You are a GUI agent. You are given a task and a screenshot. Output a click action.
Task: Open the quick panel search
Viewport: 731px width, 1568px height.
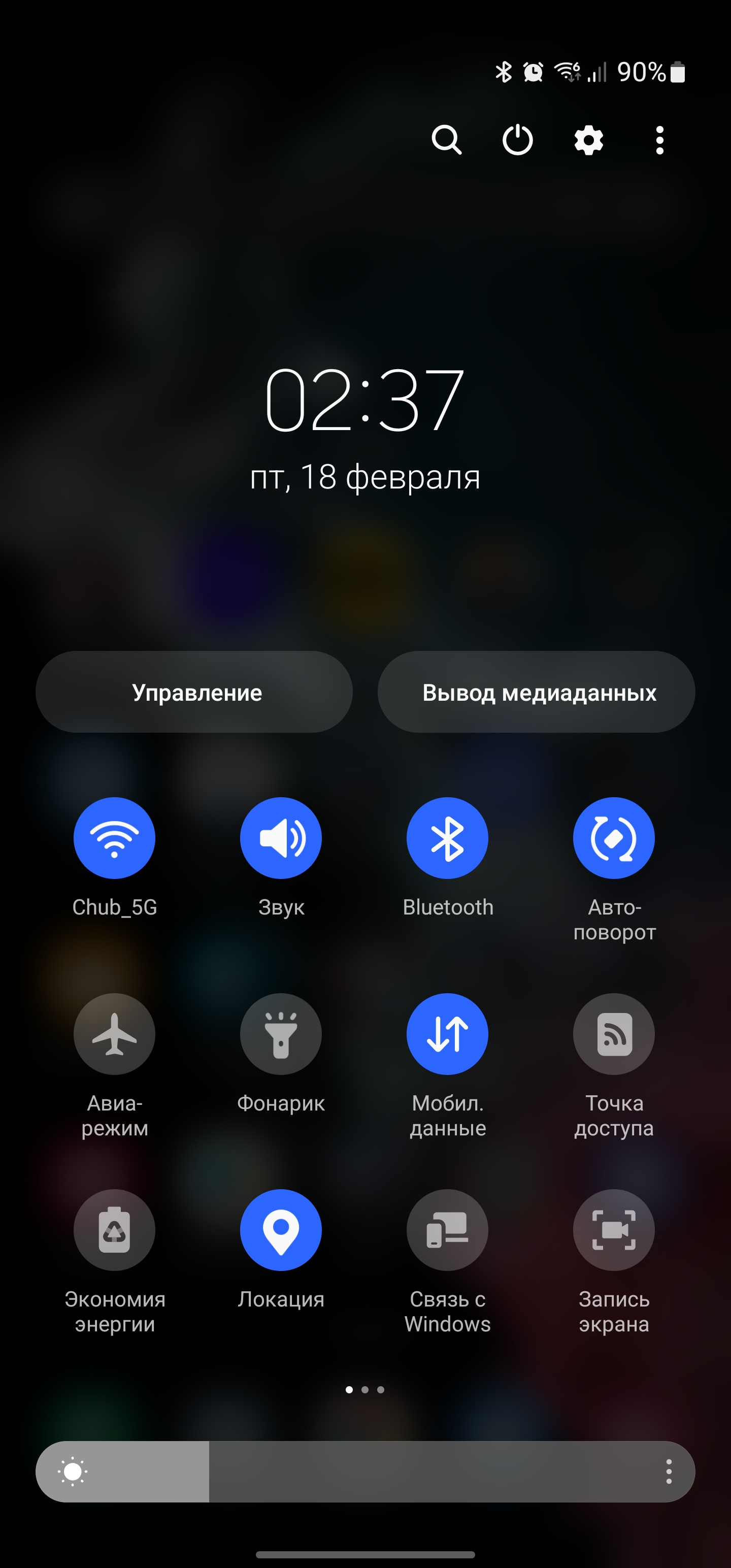pyautogui.click(x=446, y=141)
